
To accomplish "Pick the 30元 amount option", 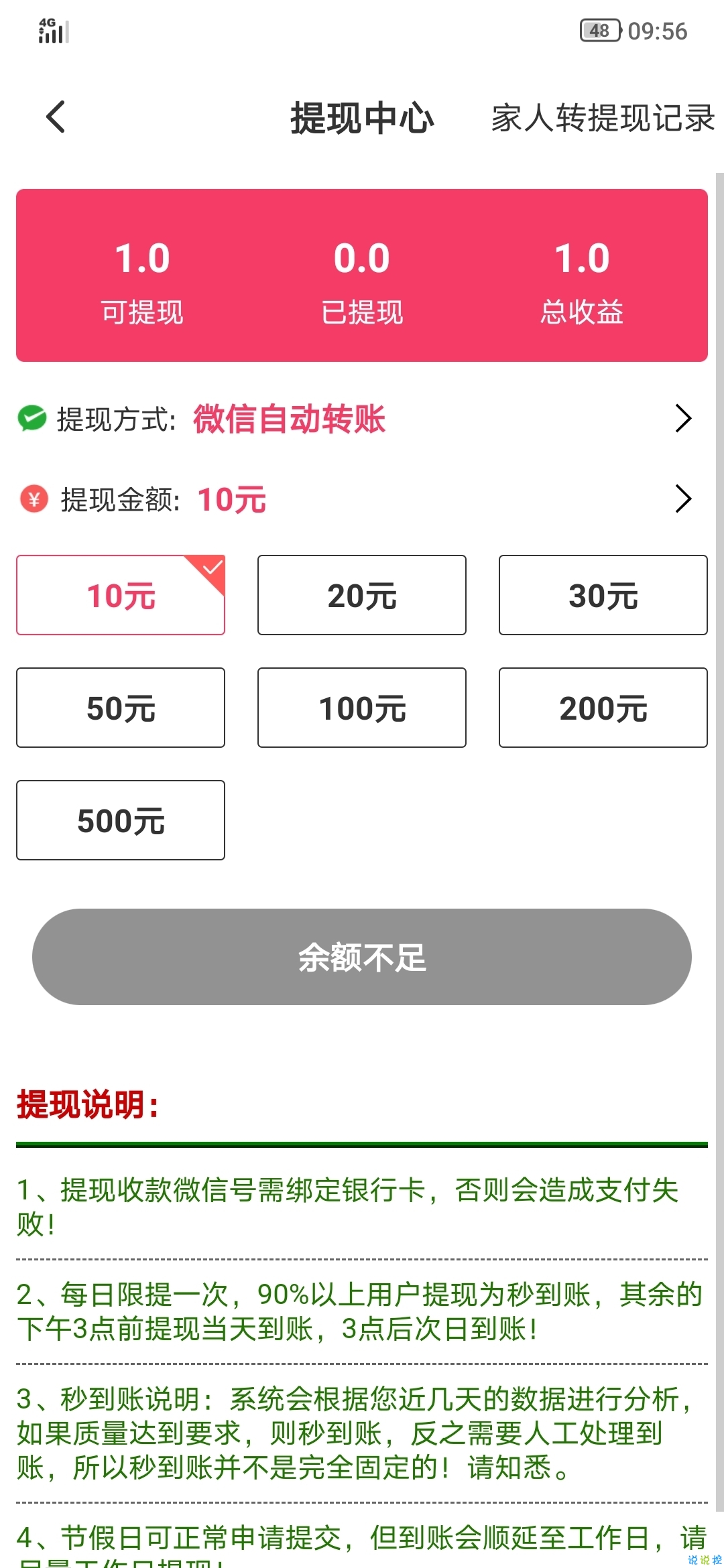I will click(x=603, y=595).
